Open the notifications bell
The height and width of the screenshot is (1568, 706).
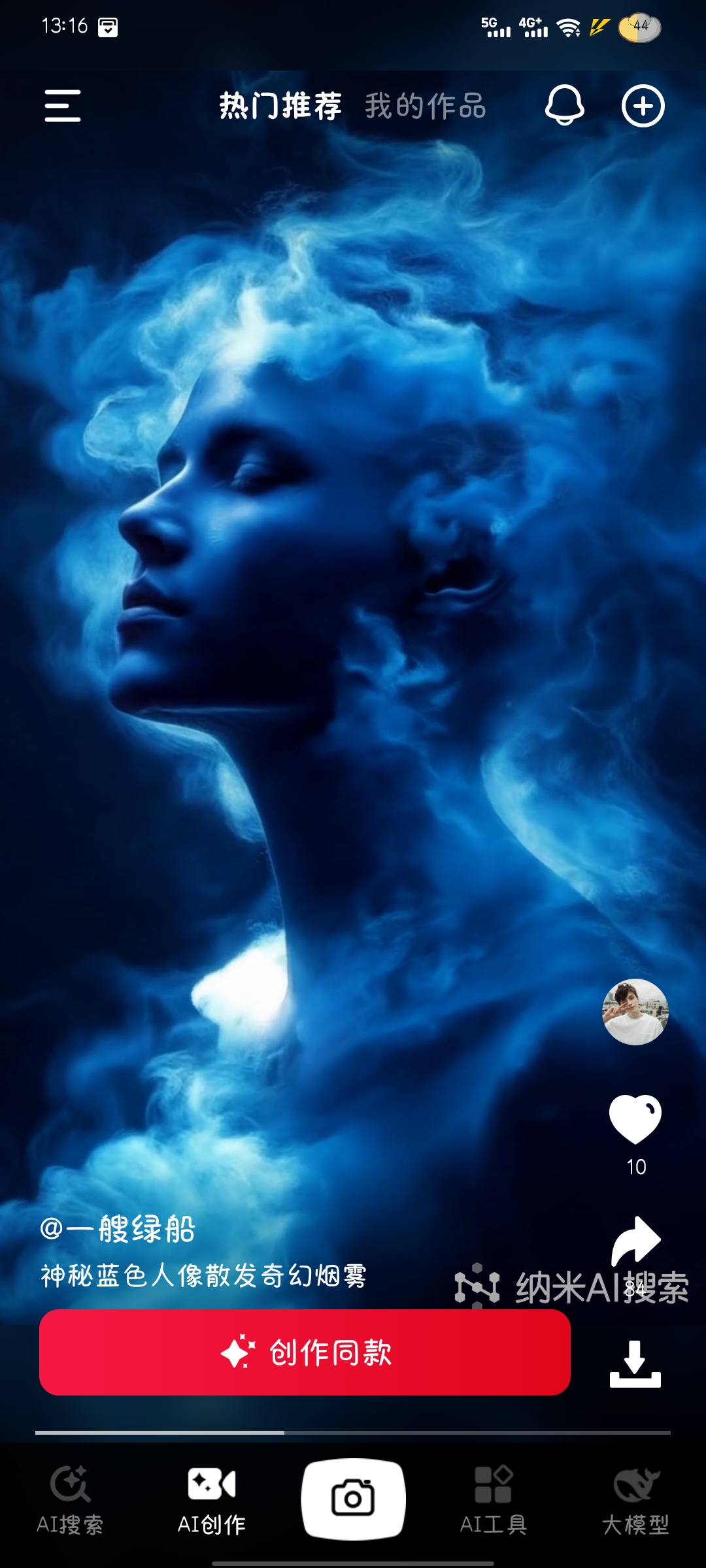564,105
